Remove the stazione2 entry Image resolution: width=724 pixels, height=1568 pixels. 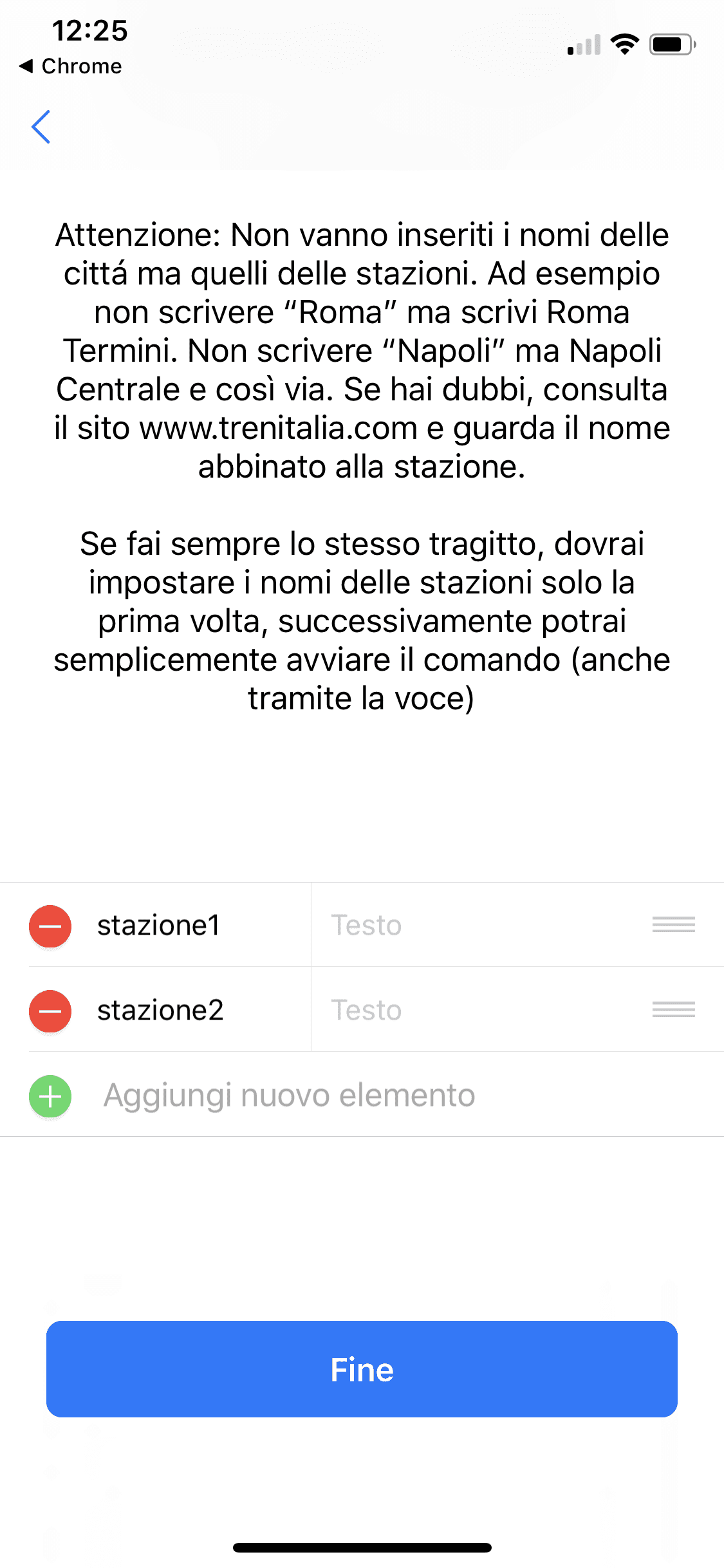50,1011
